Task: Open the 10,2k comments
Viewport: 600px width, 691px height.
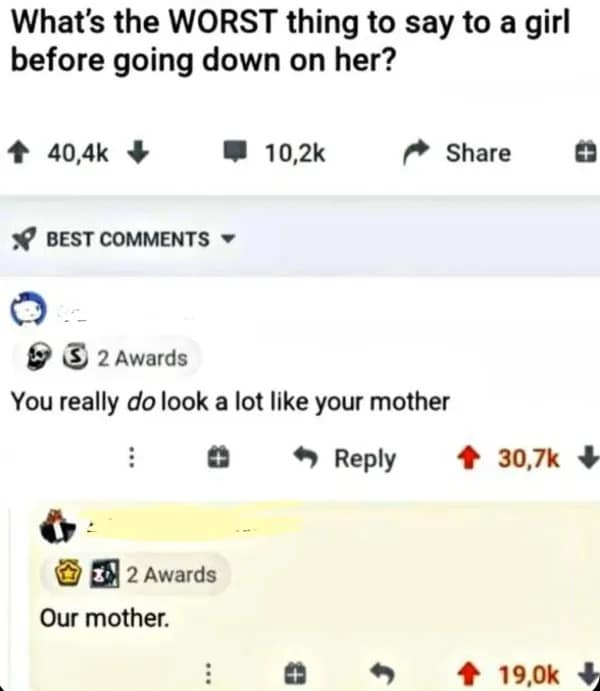Action: [274, 153]
